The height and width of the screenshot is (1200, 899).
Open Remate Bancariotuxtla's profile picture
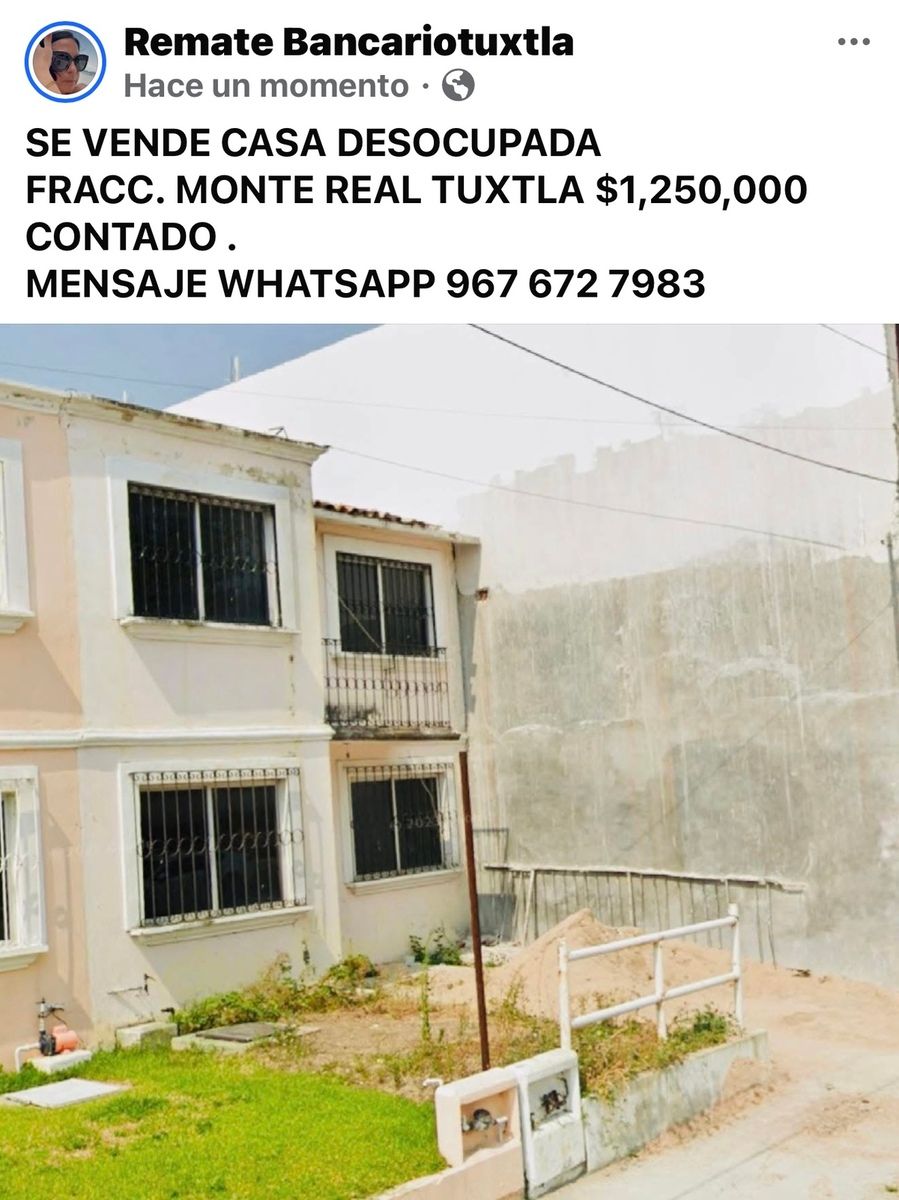[65, 62]
